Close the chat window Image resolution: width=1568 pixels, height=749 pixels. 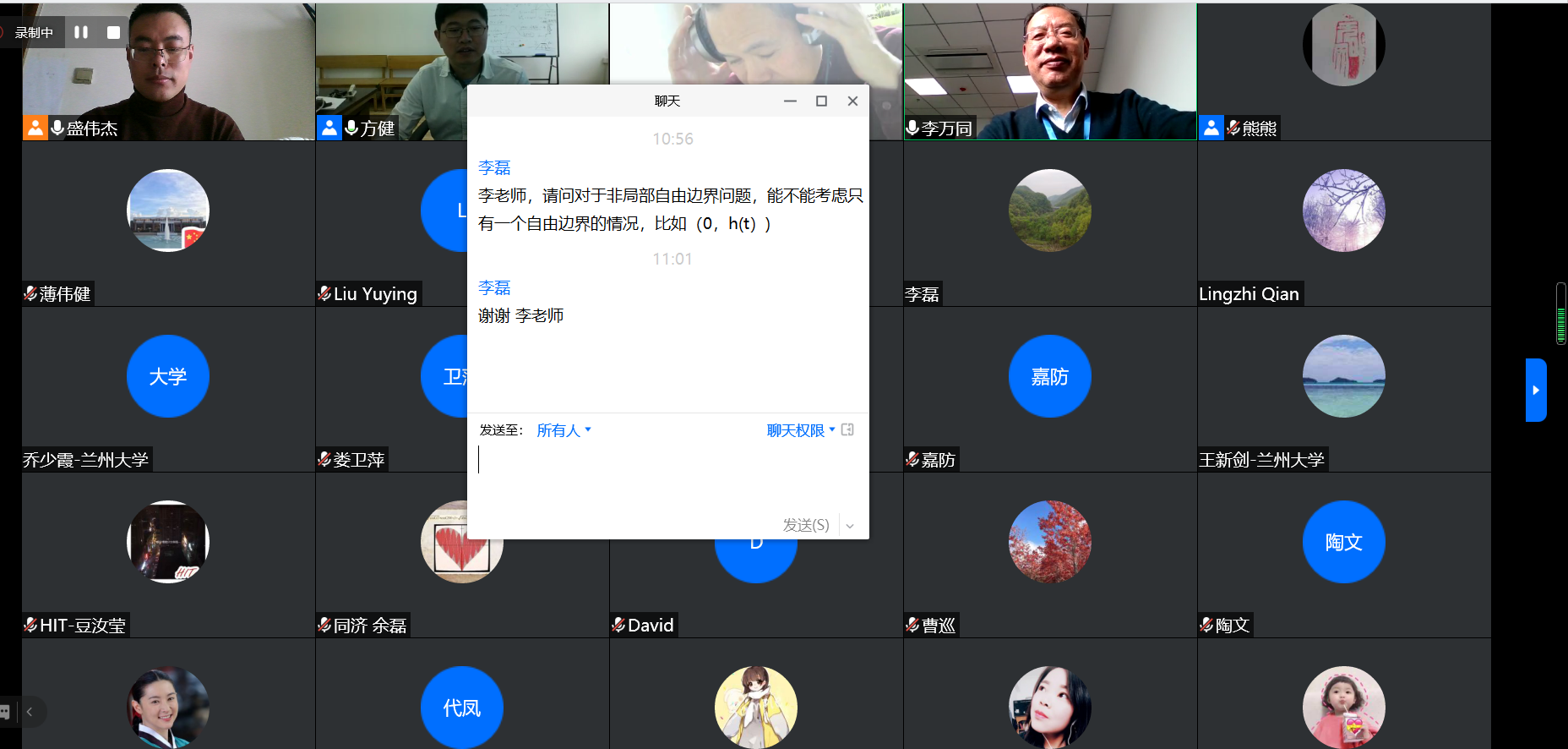tap(852, 101)
